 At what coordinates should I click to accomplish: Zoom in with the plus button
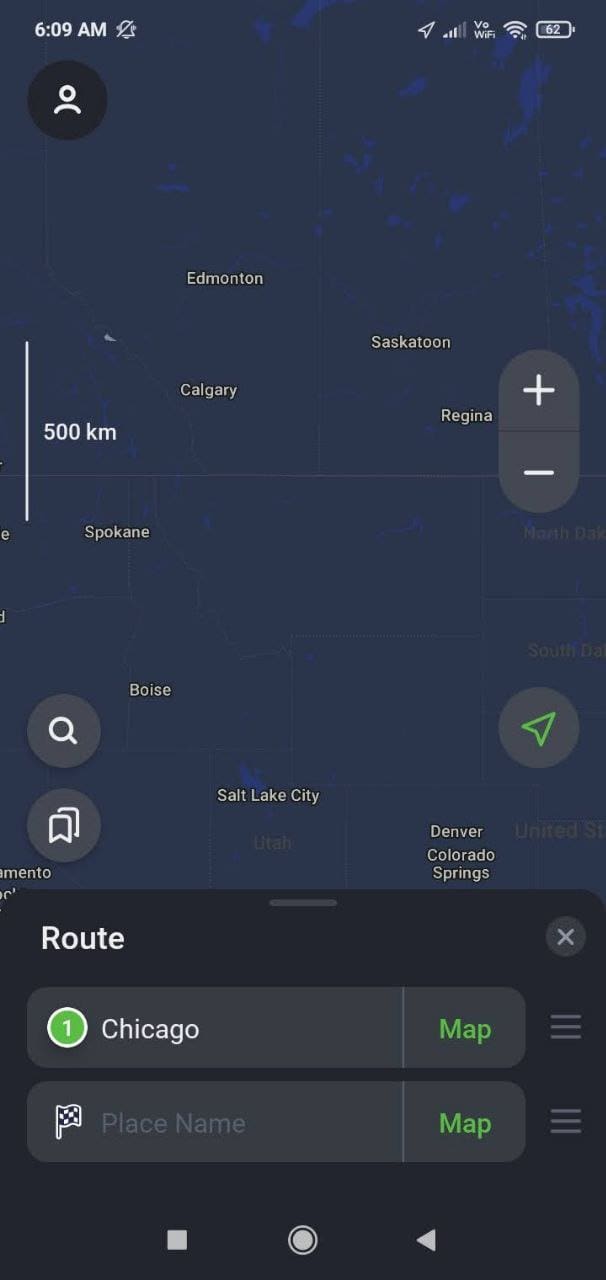[538, 390]
